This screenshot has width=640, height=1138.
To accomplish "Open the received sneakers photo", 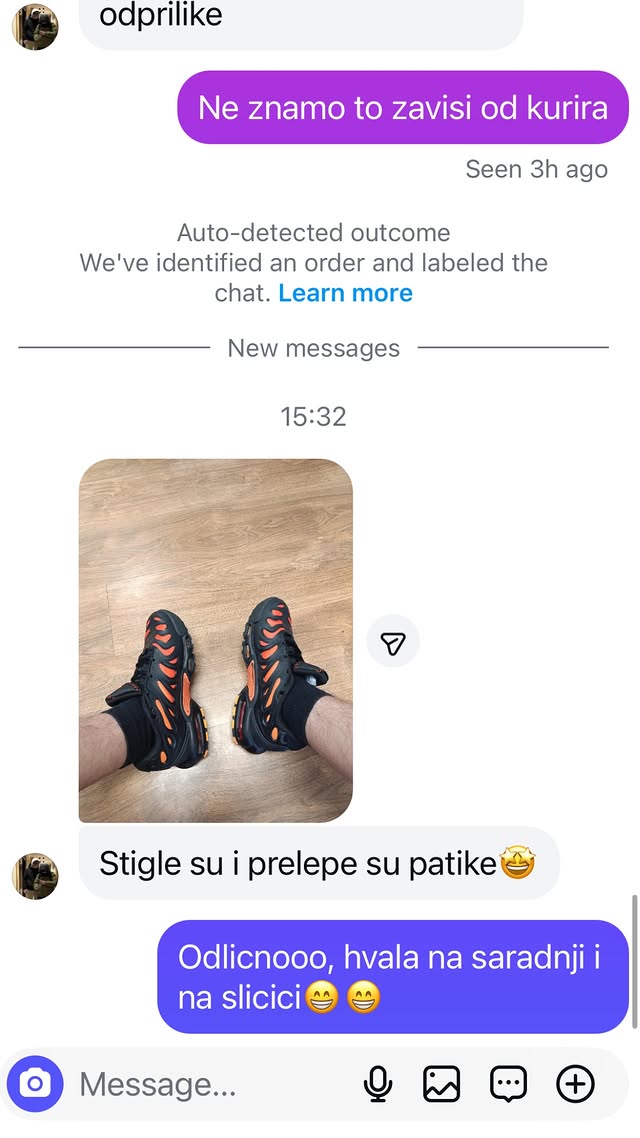I will pyautogui.click(x=216, y=640).
